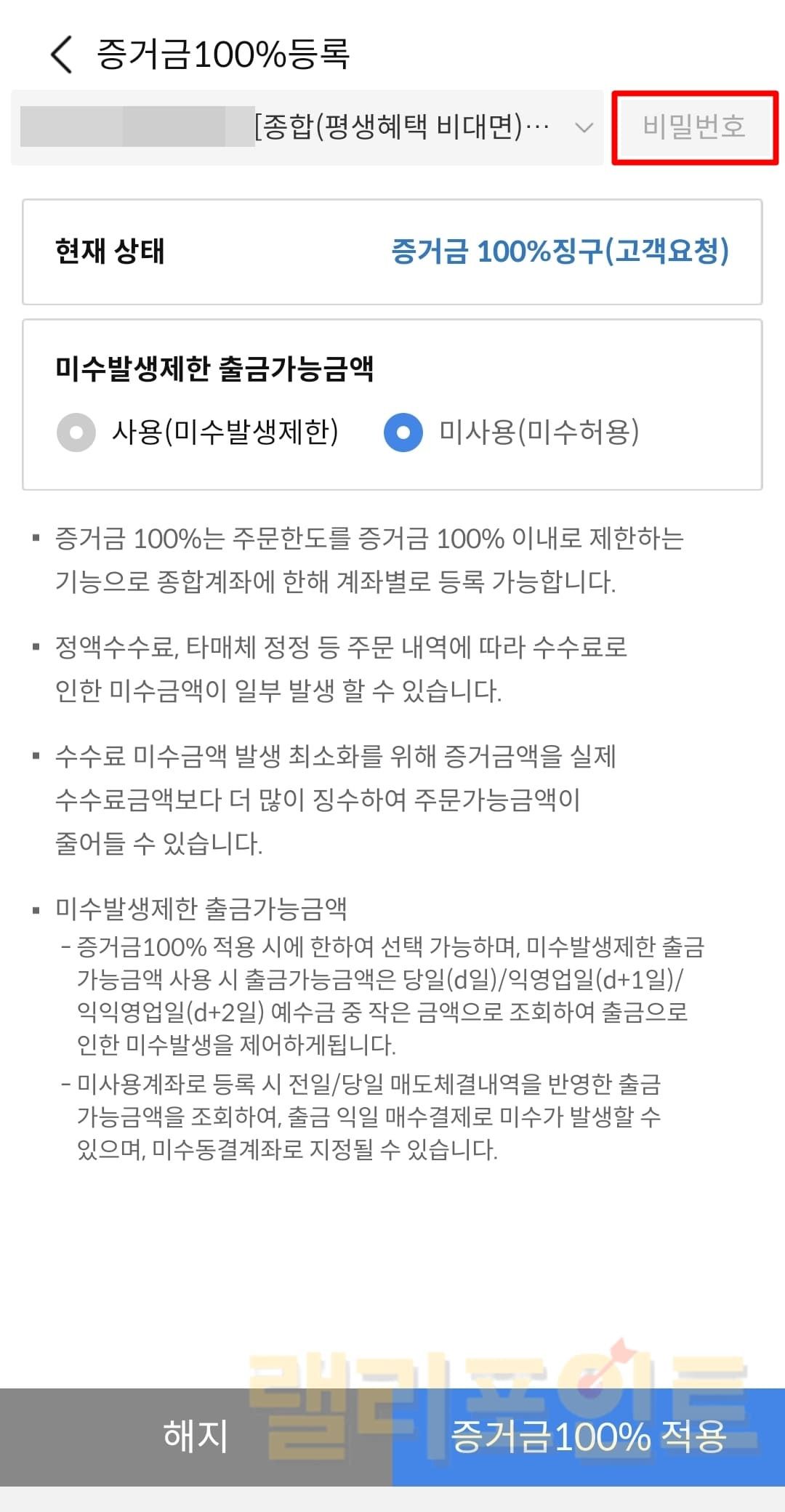
Task: Go back from 증거금100%등록 screen
Action: [x=62, y=55]
